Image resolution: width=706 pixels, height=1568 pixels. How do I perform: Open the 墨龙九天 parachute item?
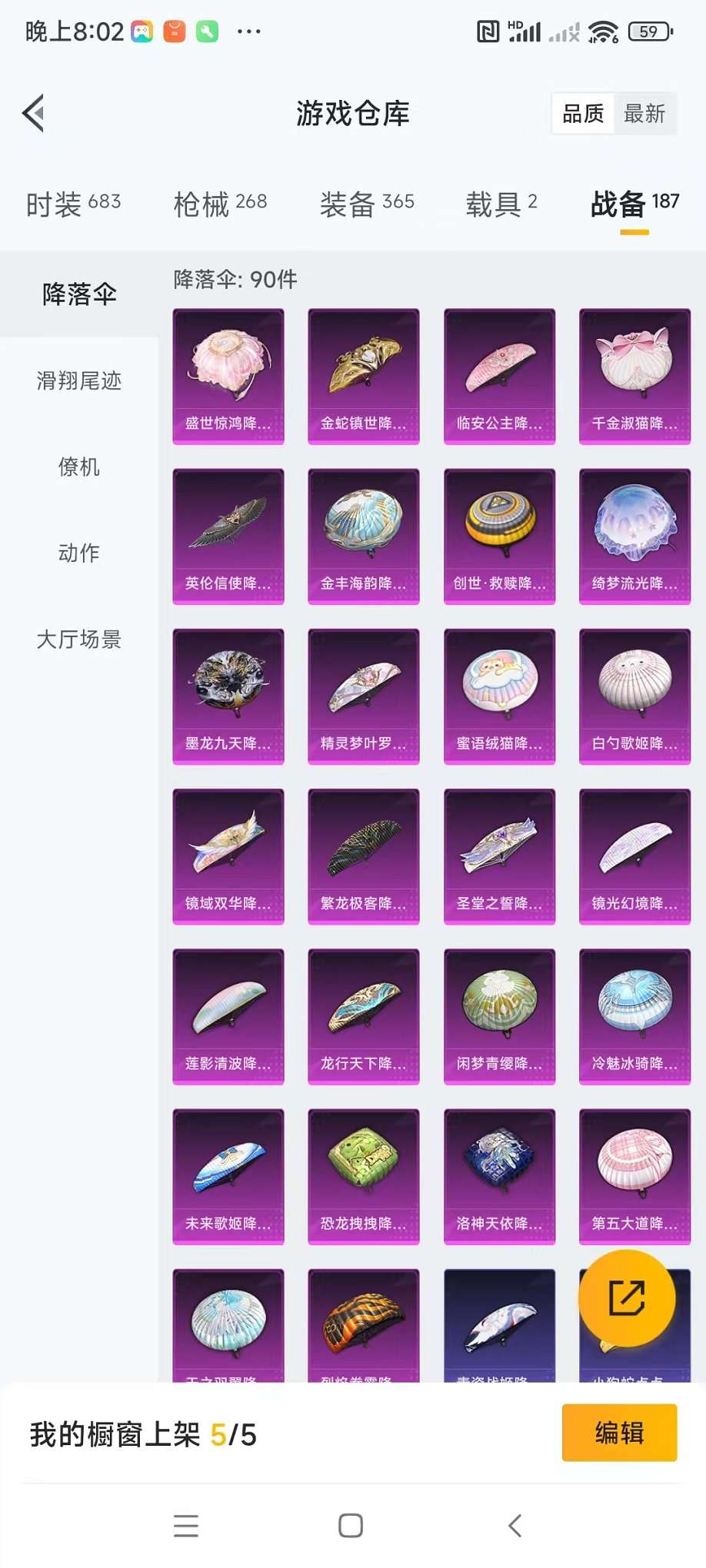coord(228,696)
